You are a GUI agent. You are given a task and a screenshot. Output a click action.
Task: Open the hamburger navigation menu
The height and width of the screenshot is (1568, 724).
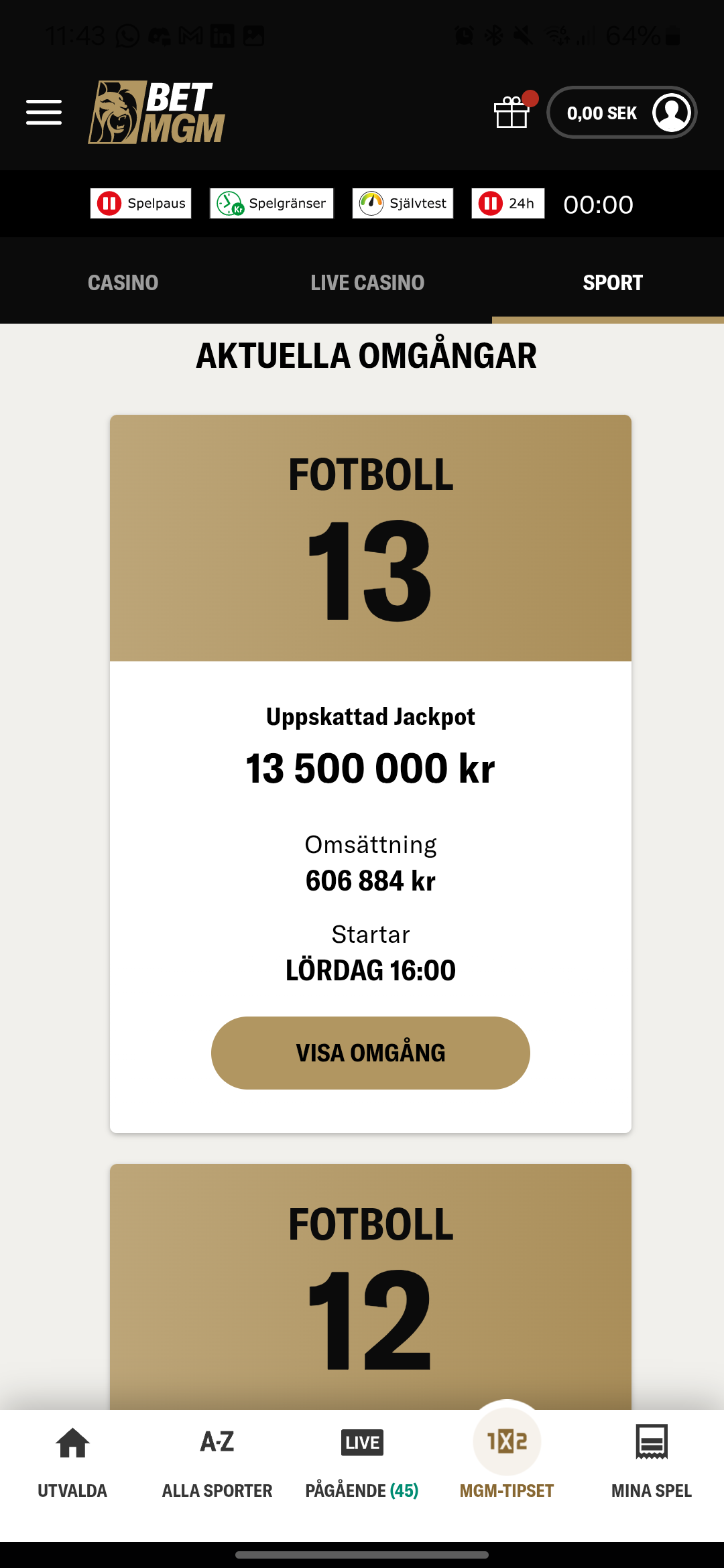click(44, 113)
